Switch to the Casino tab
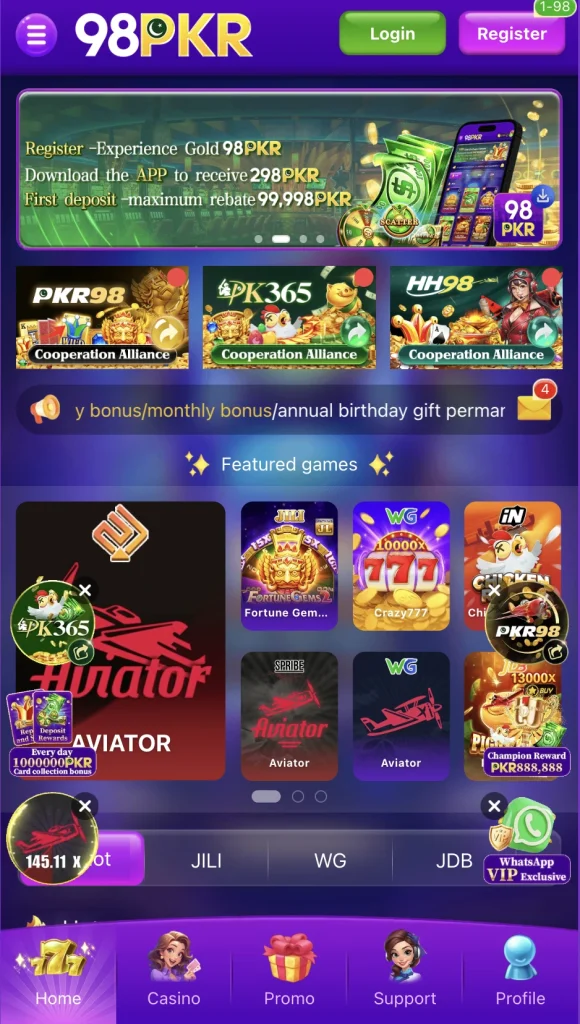The height and width of the screenshot is (1024, 580). click(174, 970)
